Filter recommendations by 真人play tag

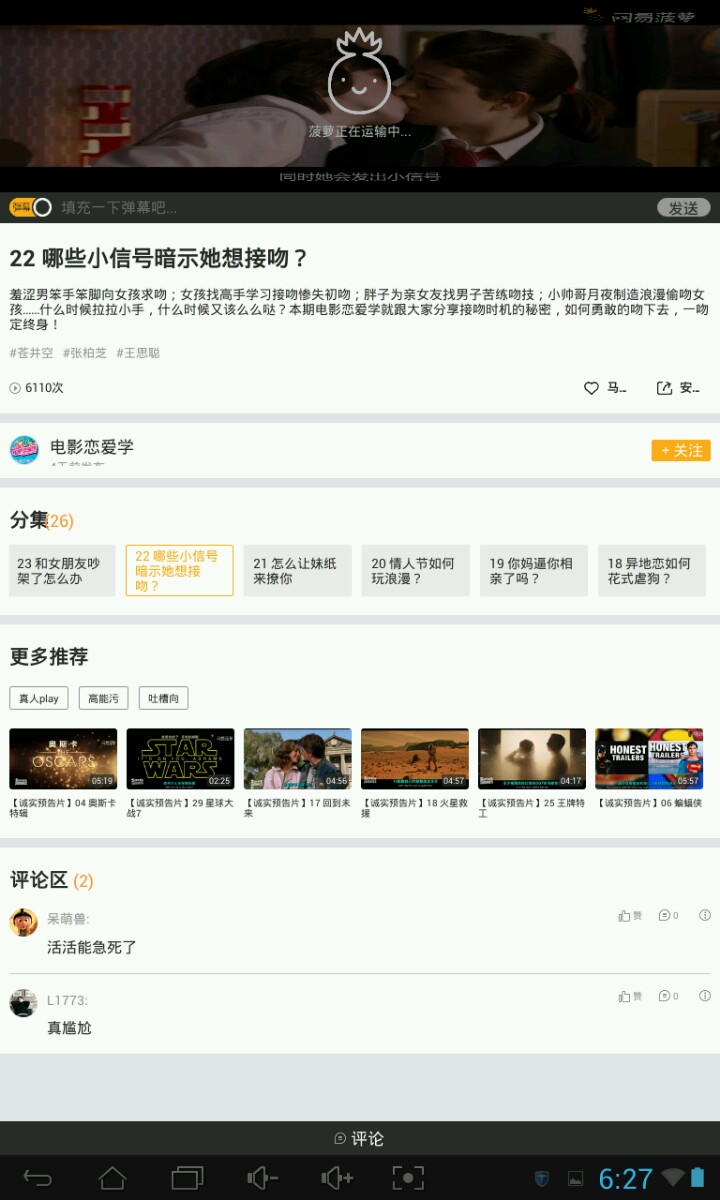pyautogui.click(x=39, y=698)
